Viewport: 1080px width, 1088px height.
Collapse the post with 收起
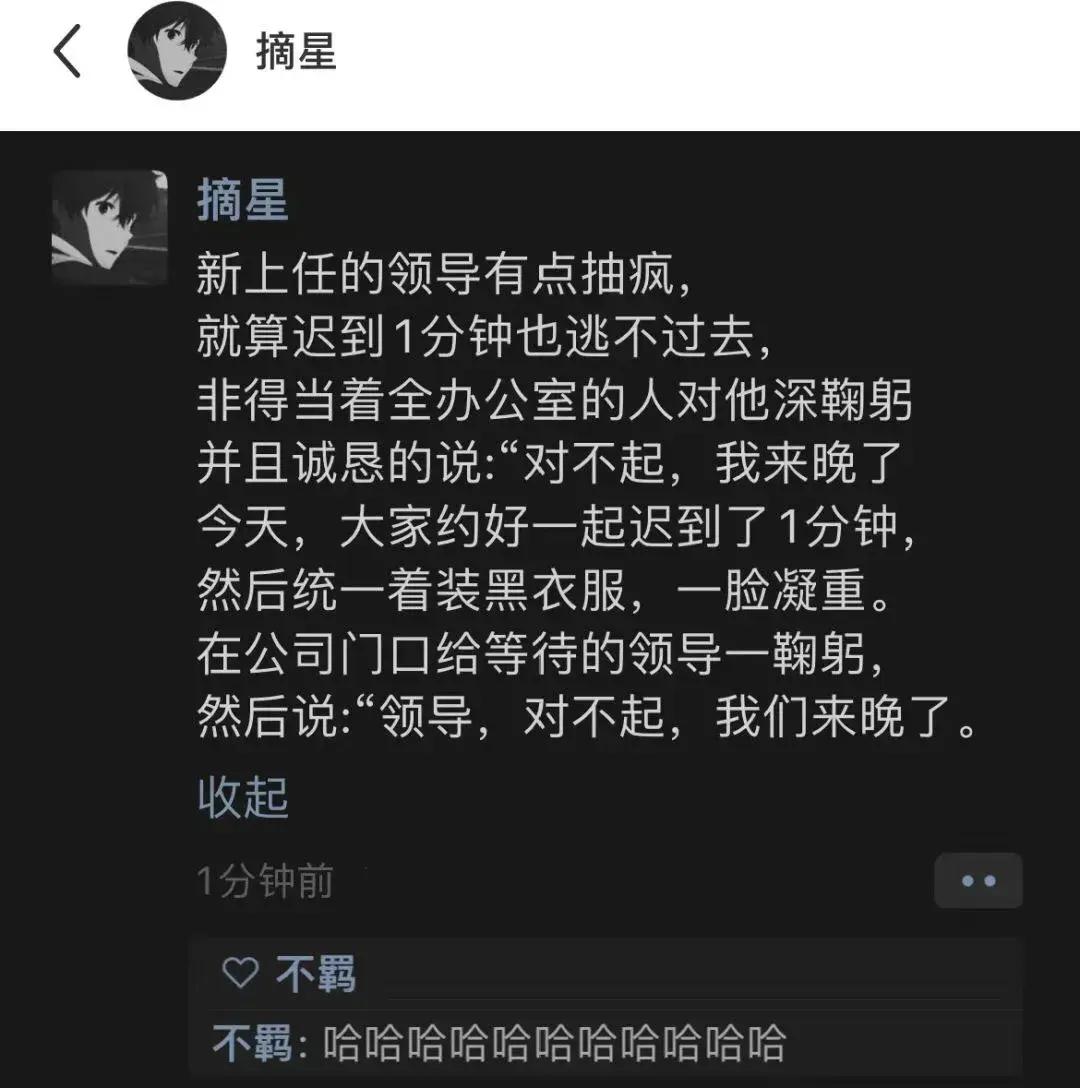[x=242, y=797]
